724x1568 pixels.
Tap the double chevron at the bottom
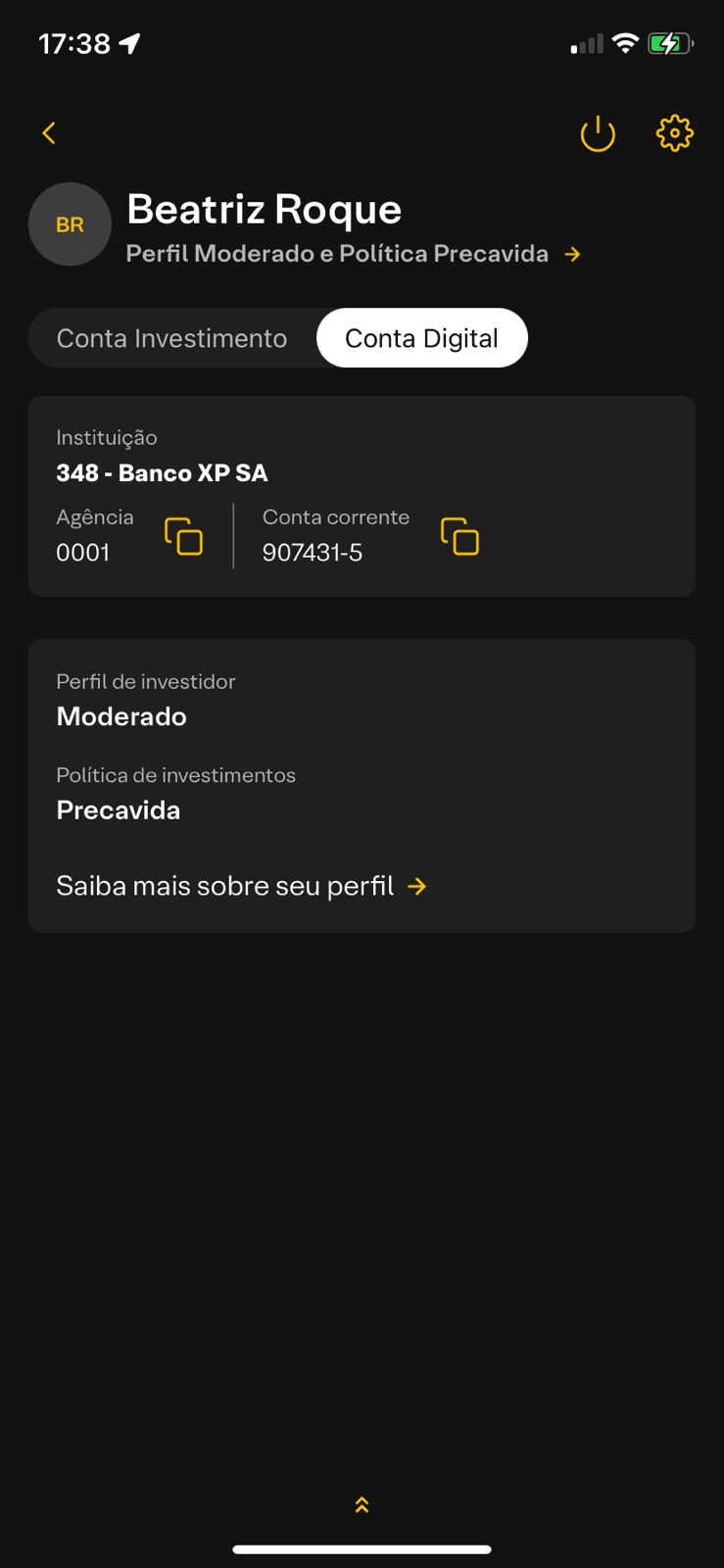point(362,1504)
